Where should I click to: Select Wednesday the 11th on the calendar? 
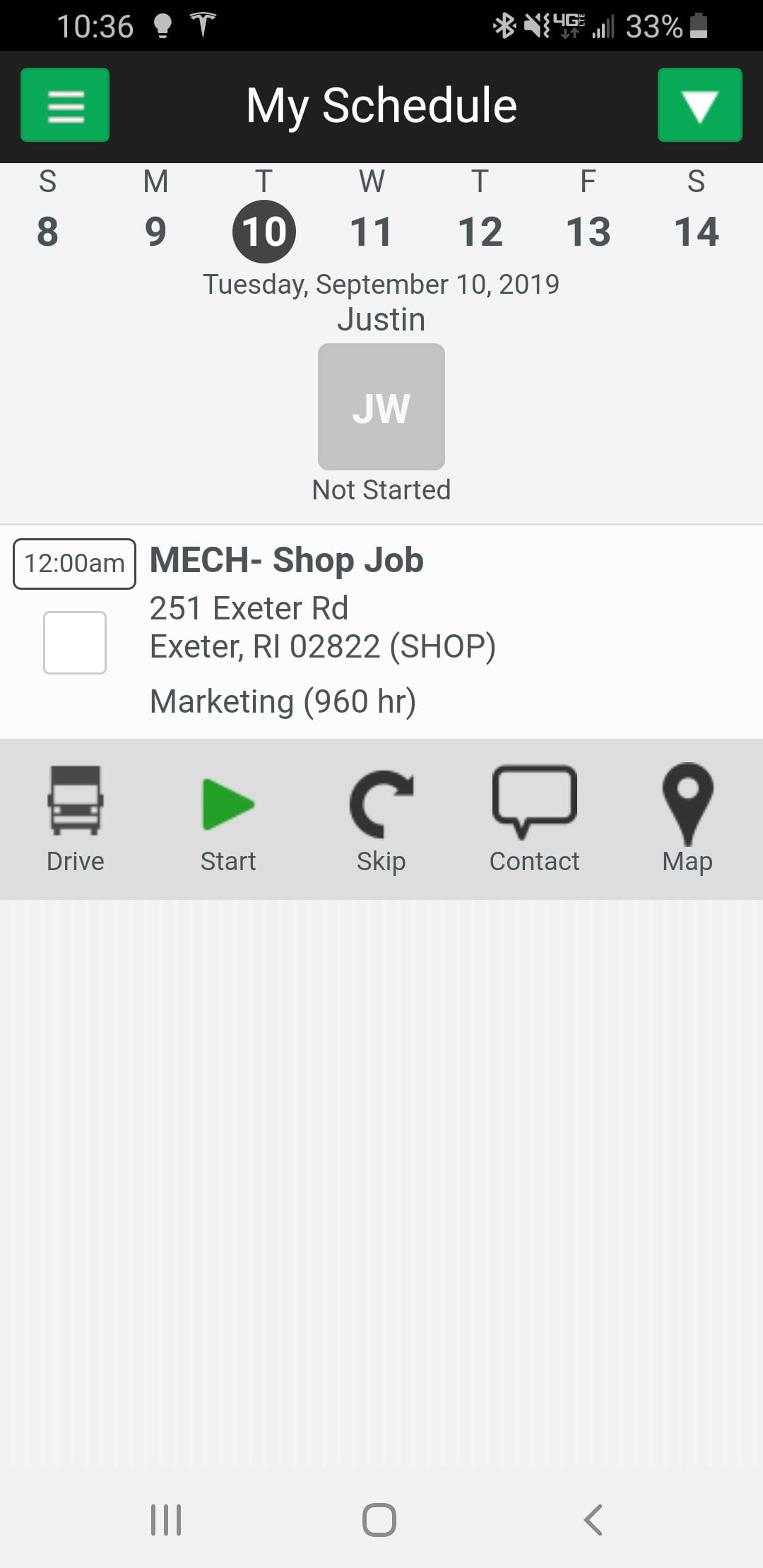tap(373, 230)
